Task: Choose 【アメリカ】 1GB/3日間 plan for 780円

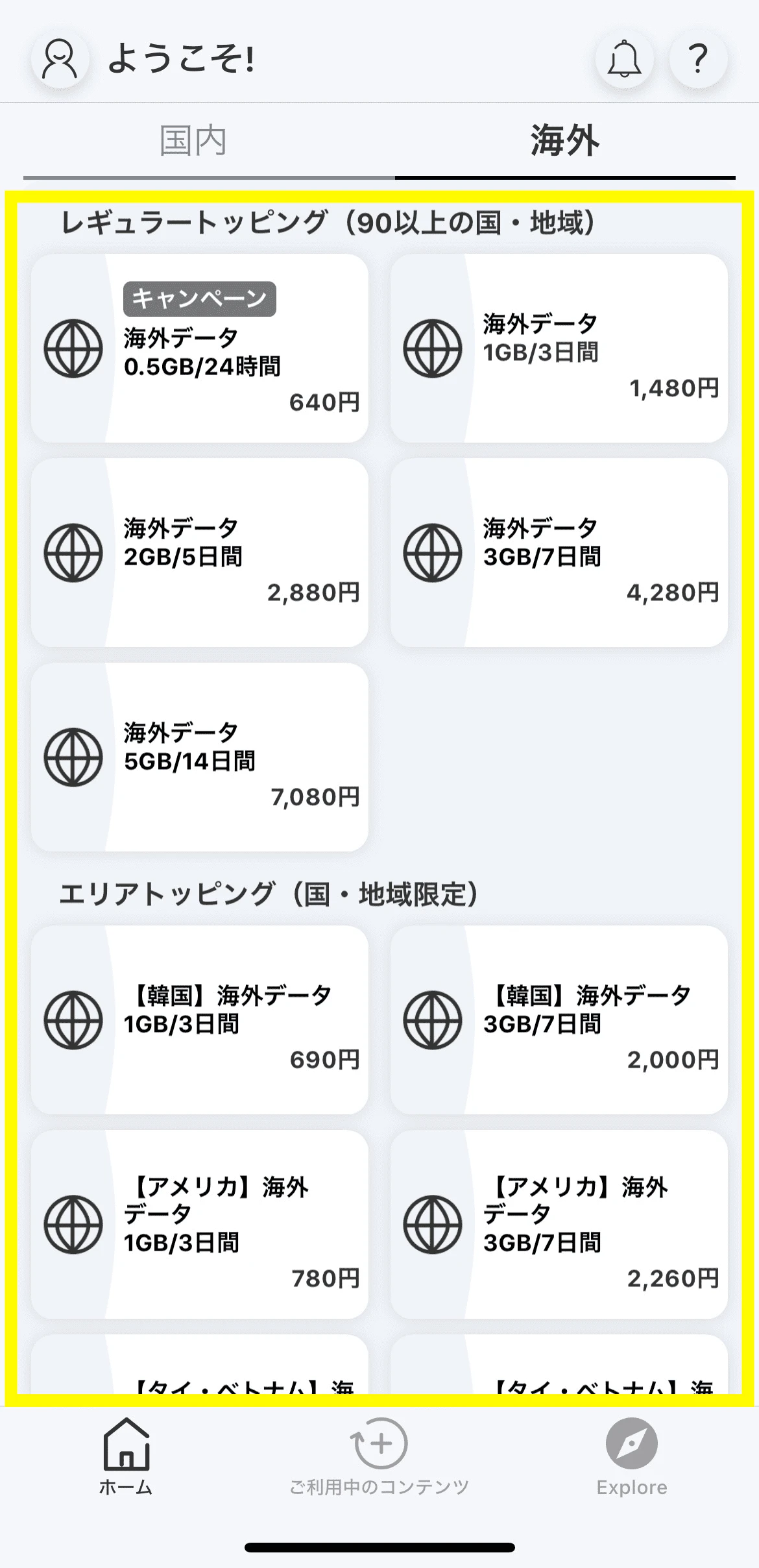Action: tap(200, 1225)
